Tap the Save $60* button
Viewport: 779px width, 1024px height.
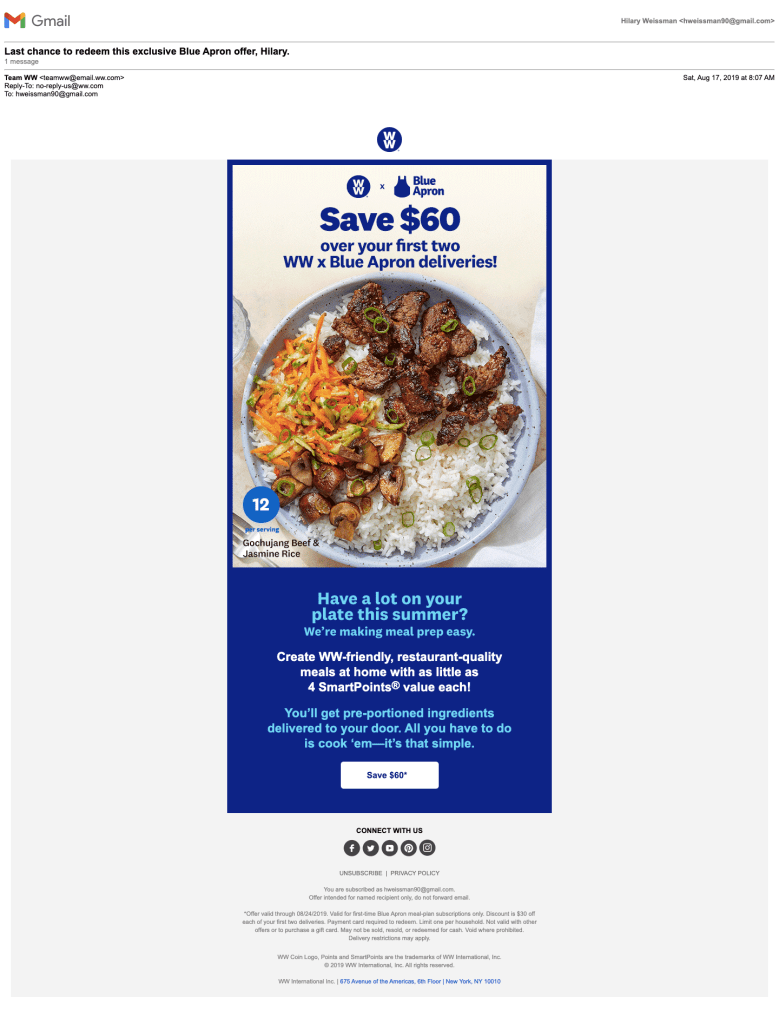(x=389, y=775)
